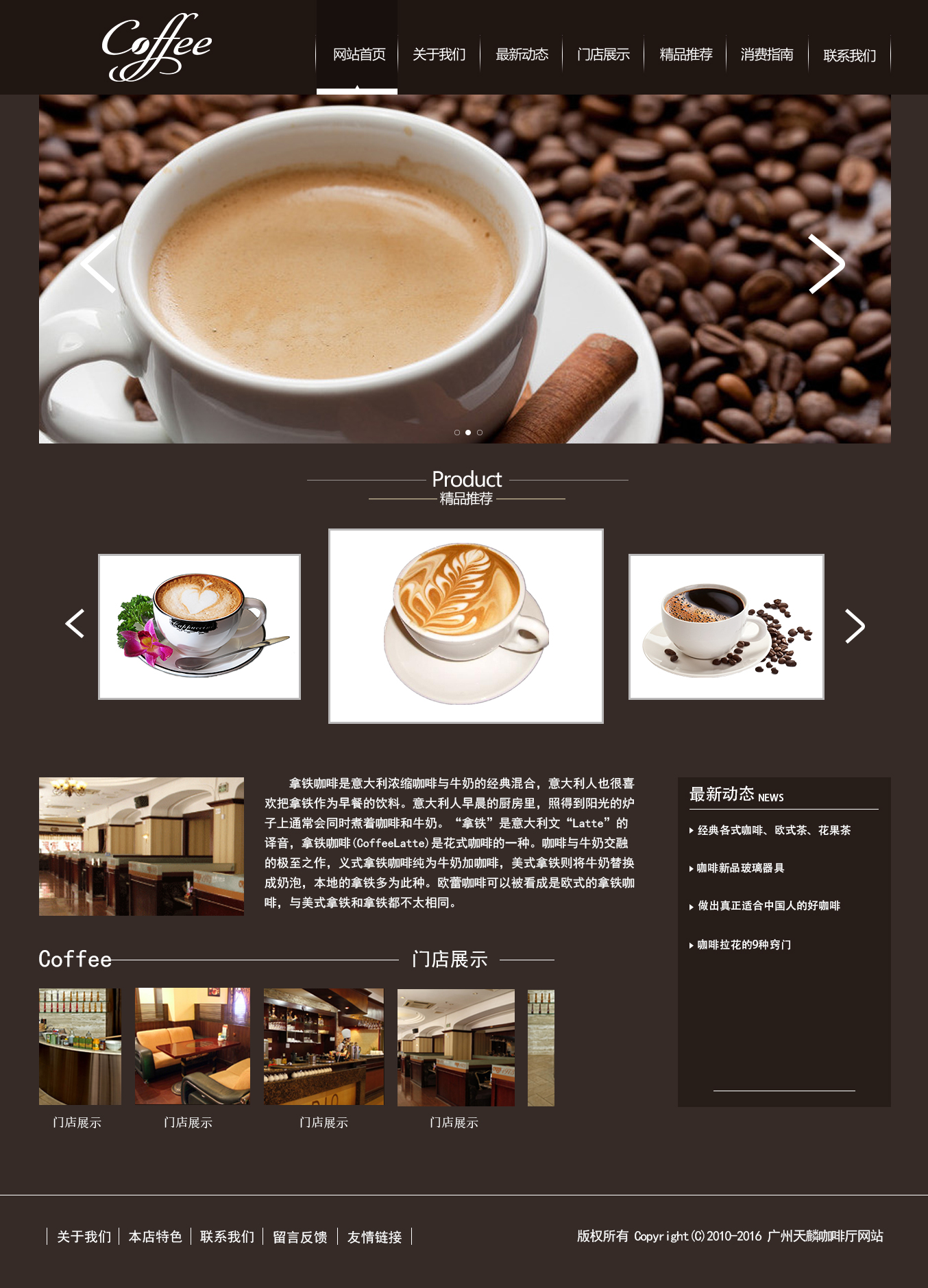Go to 关于我们 in top navigation
The width and height of the screenshot is (928, 1288).
[x=439, y=54]
